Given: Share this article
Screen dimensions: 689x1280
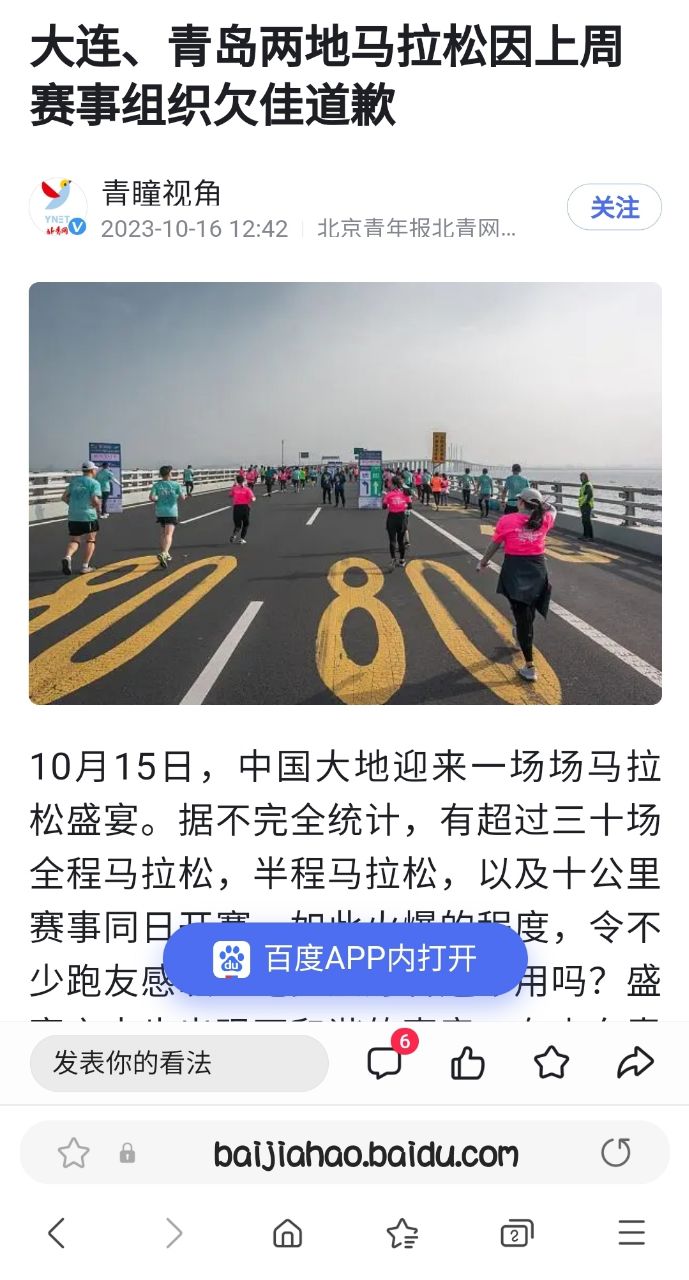Looking at the screenshot, I should (x=635, y=1063).
